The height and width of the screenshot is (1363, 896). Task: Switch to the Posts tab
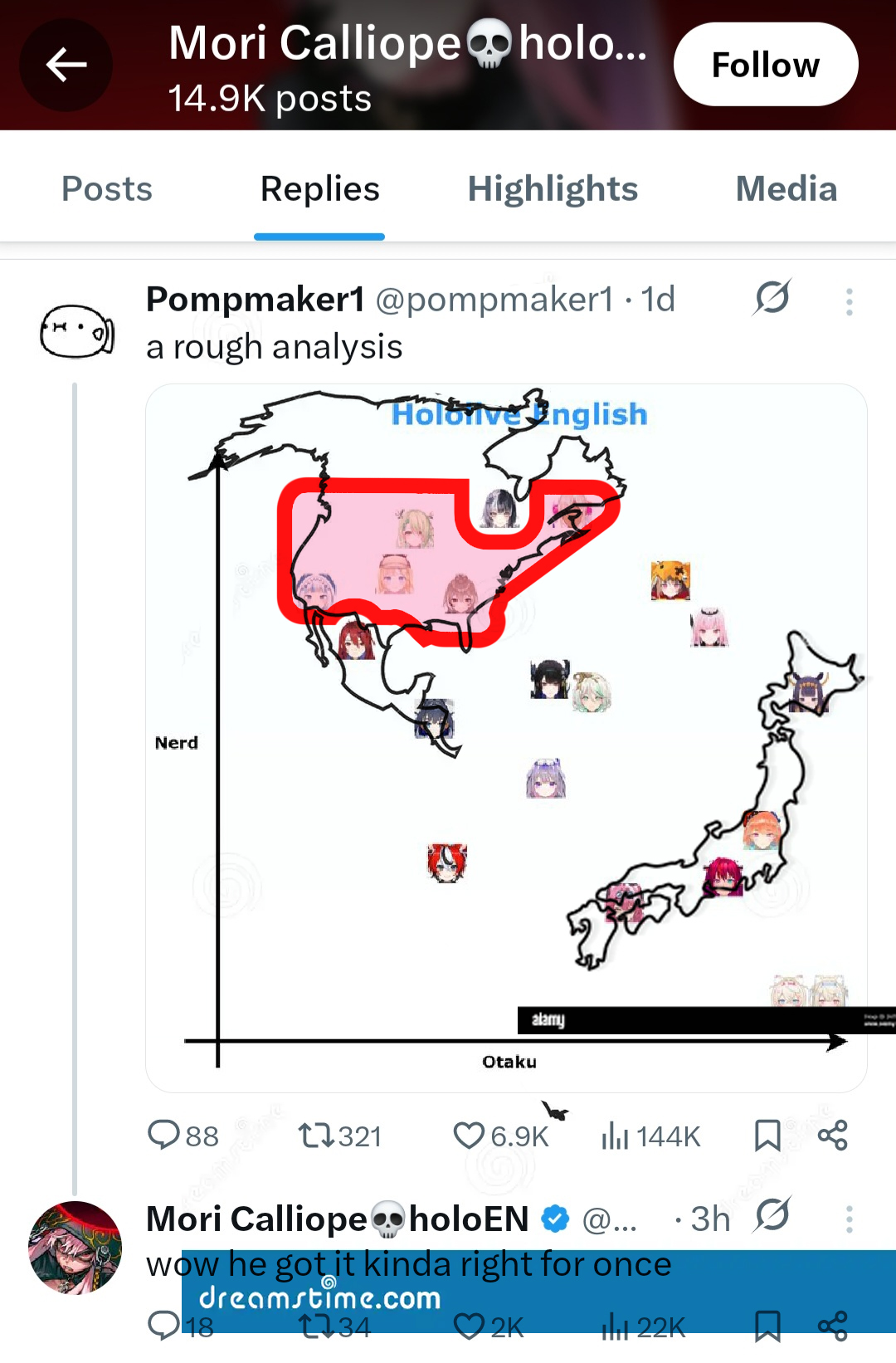click(107, 189)
